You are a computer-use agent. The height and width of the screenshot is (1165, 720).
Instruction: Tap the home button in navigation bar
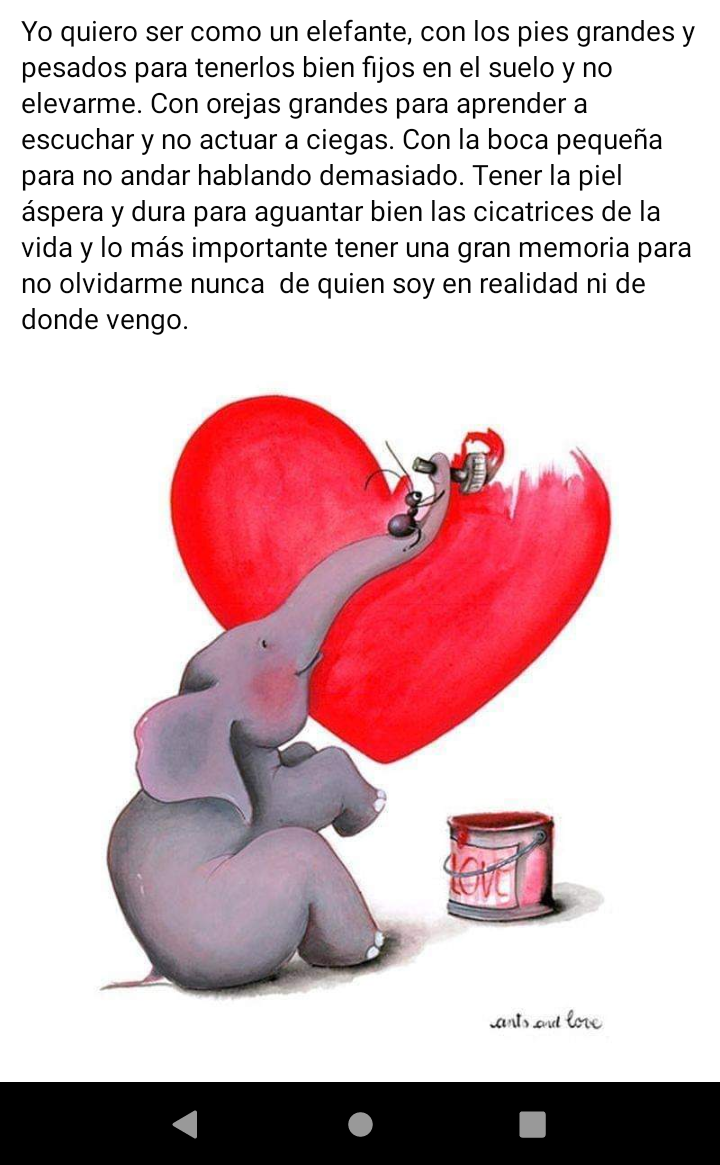[360, 1124]
